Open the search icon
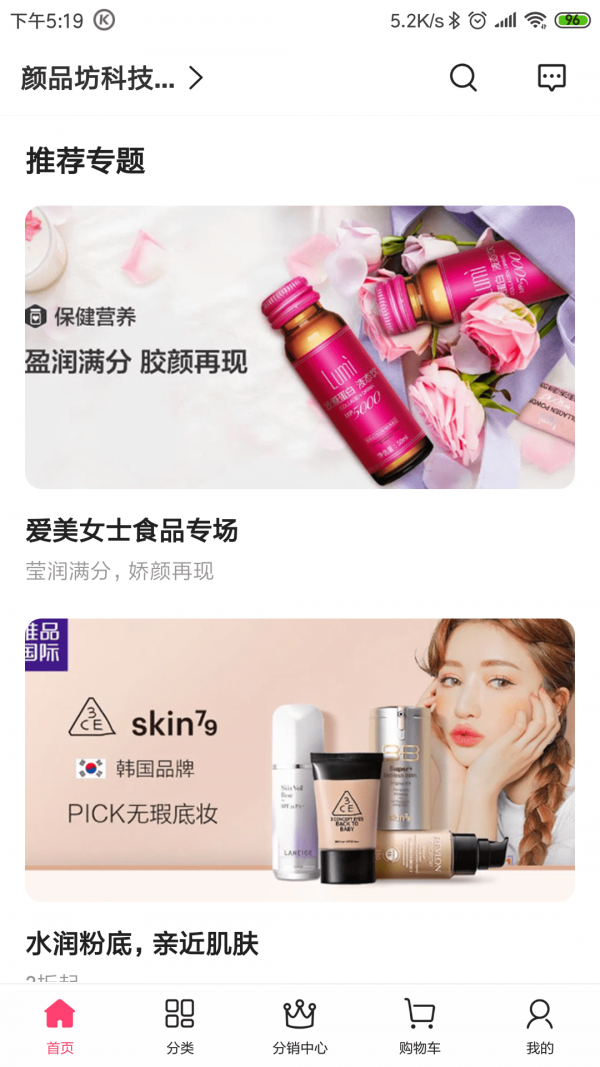The width and height of the screenshot is (600, 1067). click(x=463, y=78)
